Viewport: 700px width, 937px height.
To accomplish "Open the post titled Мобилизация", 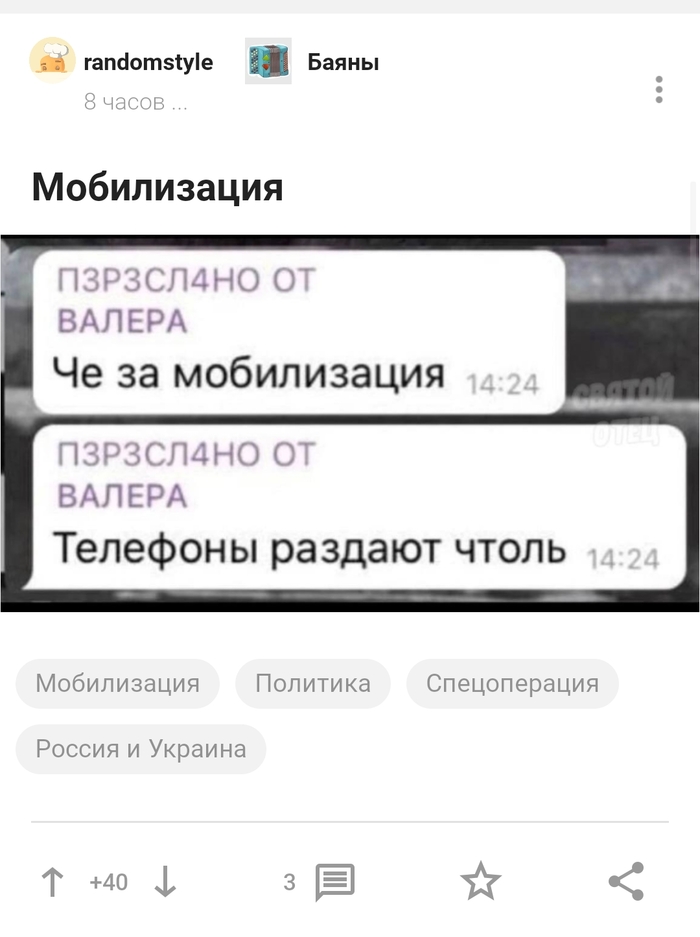I will coord(157,187).
